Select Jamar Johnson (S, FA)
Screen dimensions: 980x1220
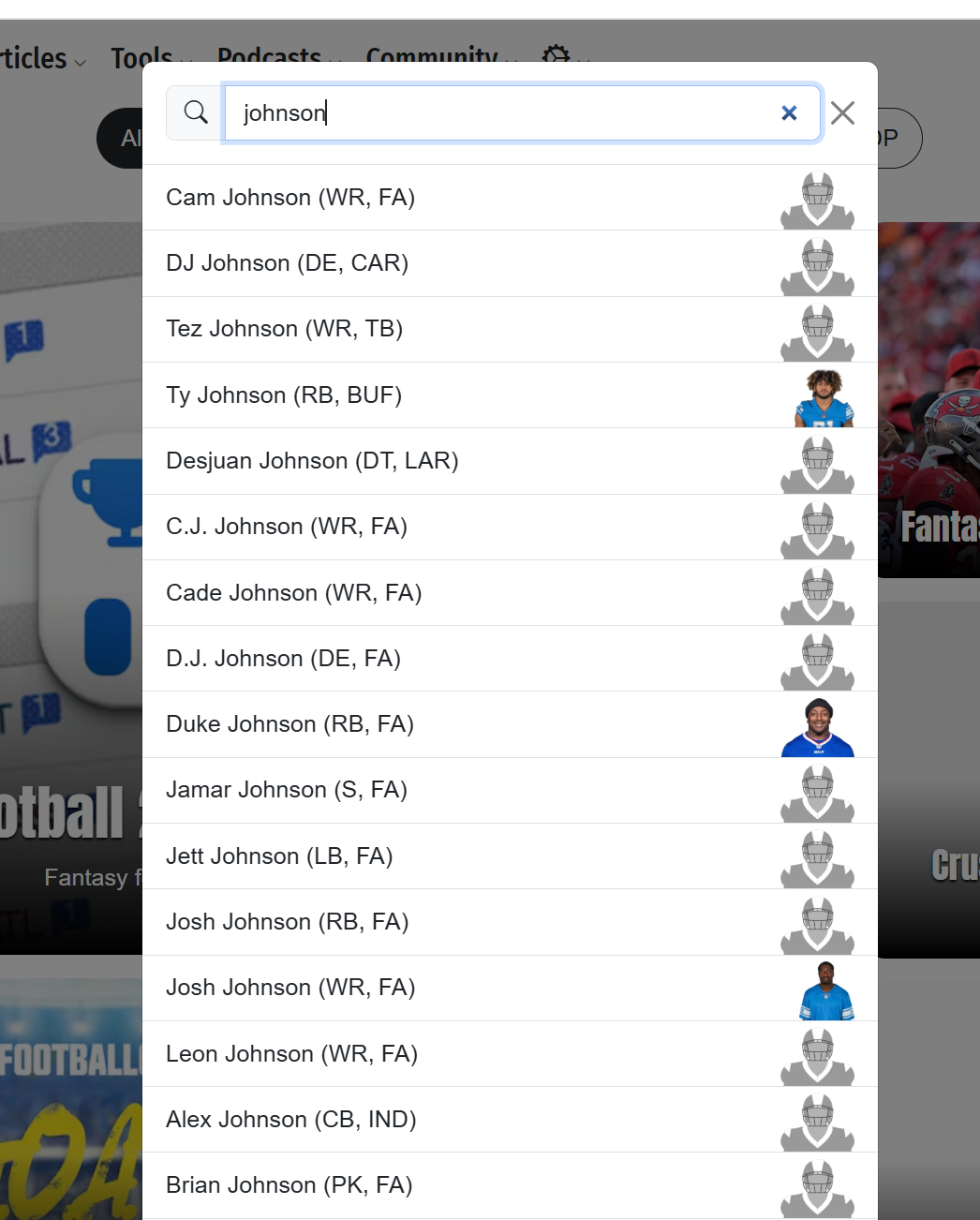(287, 790)
